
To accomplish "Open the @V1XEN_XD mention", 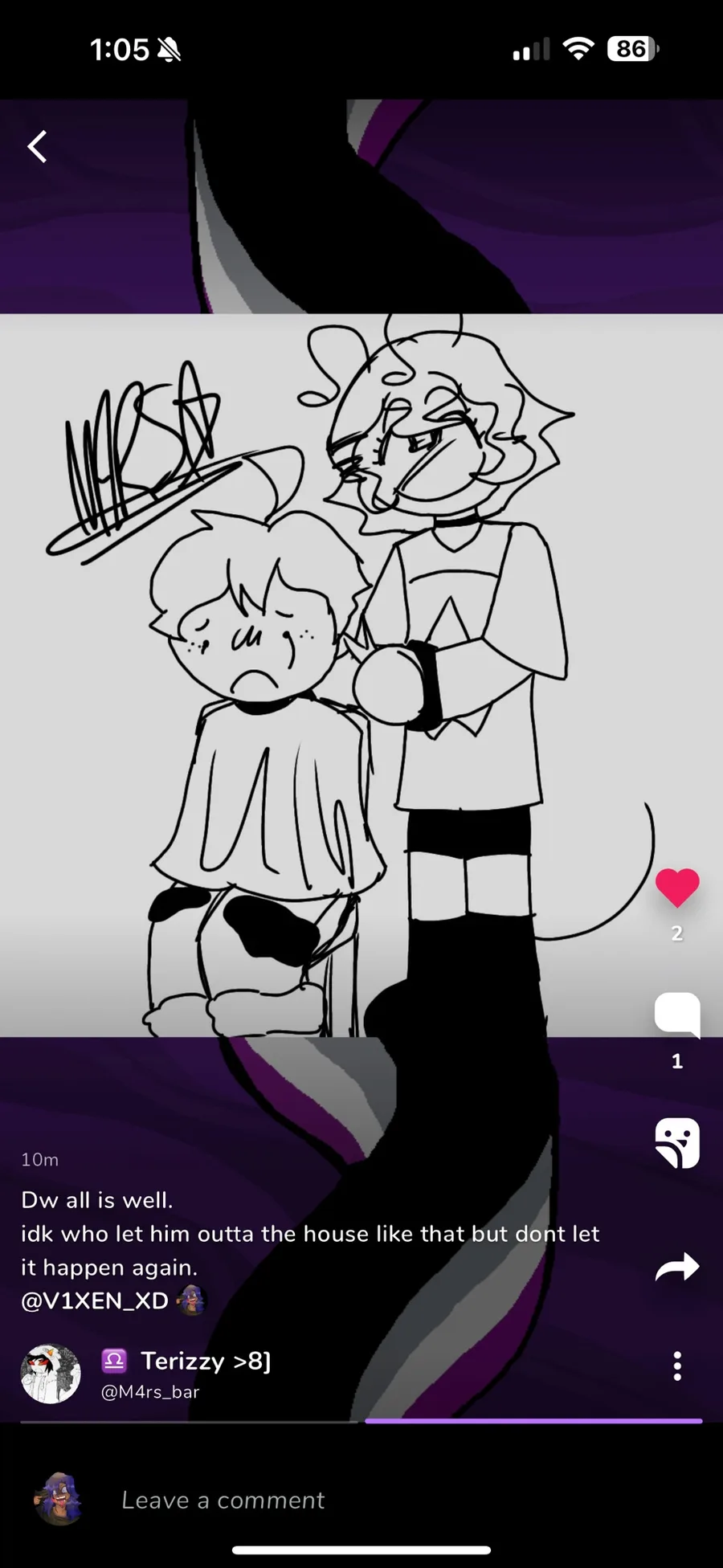I will tap(95, 1301).
